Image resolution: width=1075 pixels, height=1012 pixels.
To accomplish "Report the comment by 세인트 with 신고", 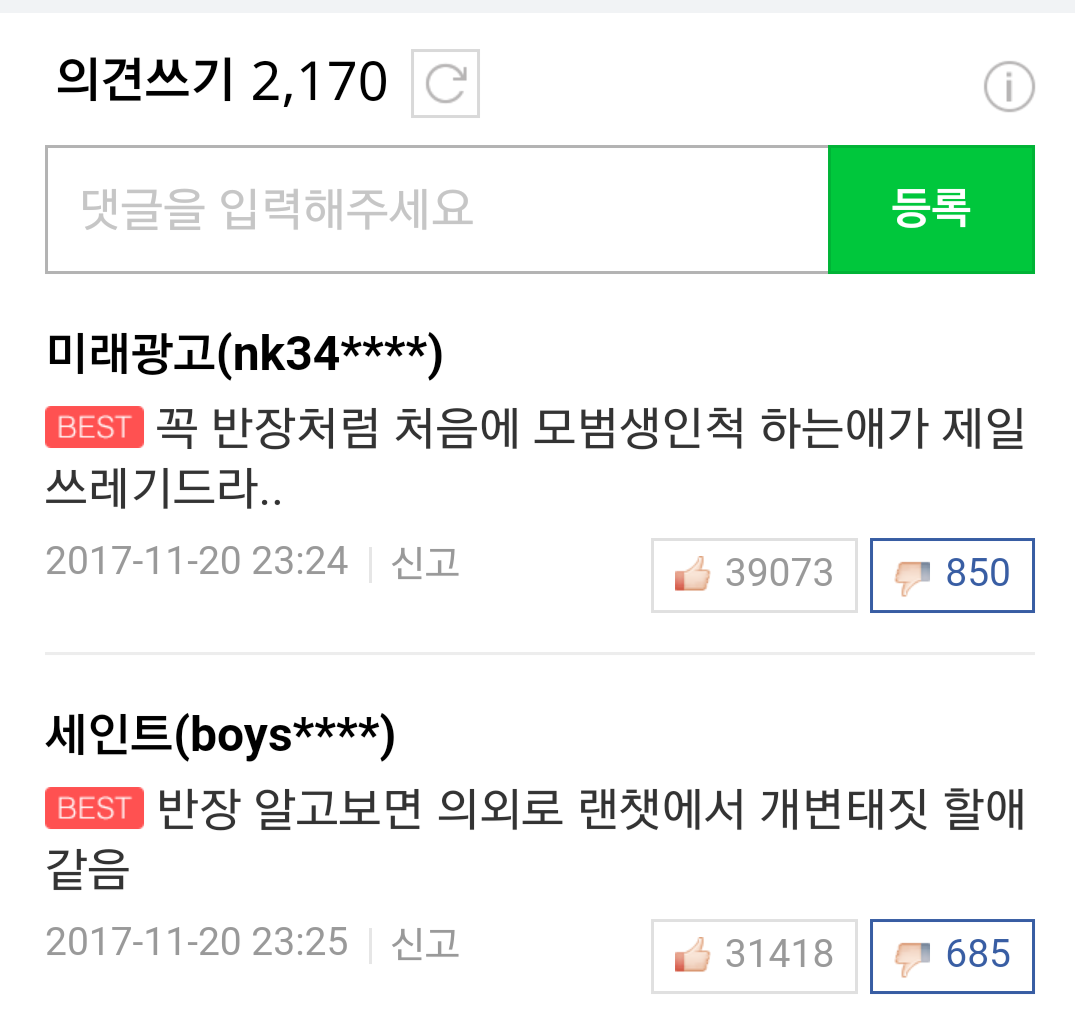I will 426,943.
